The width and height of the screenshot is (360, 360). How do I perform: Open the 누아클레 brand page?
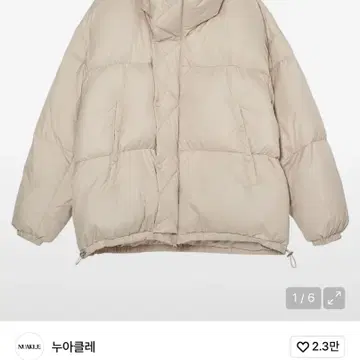point(74,347)
